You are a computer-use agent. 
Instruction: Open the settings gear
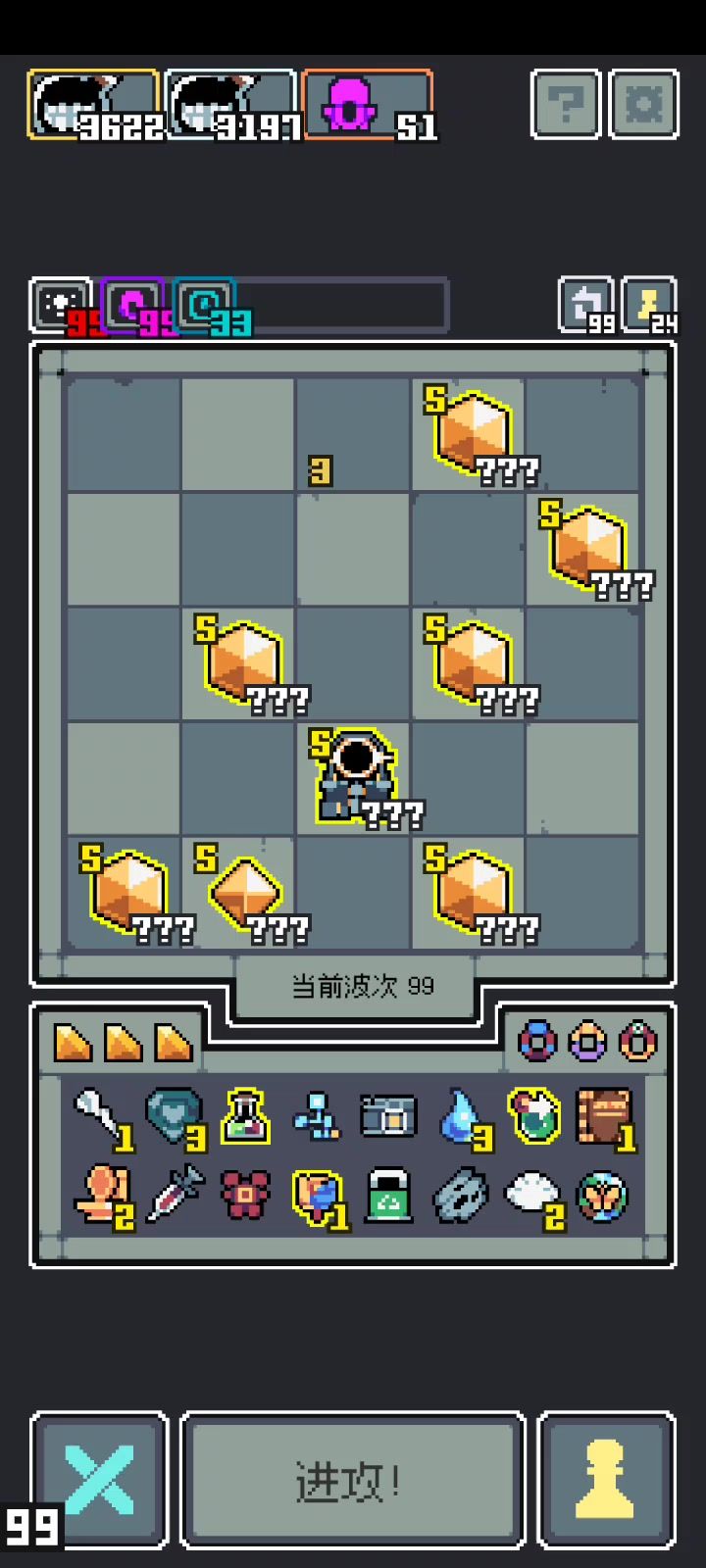[644, 104]
